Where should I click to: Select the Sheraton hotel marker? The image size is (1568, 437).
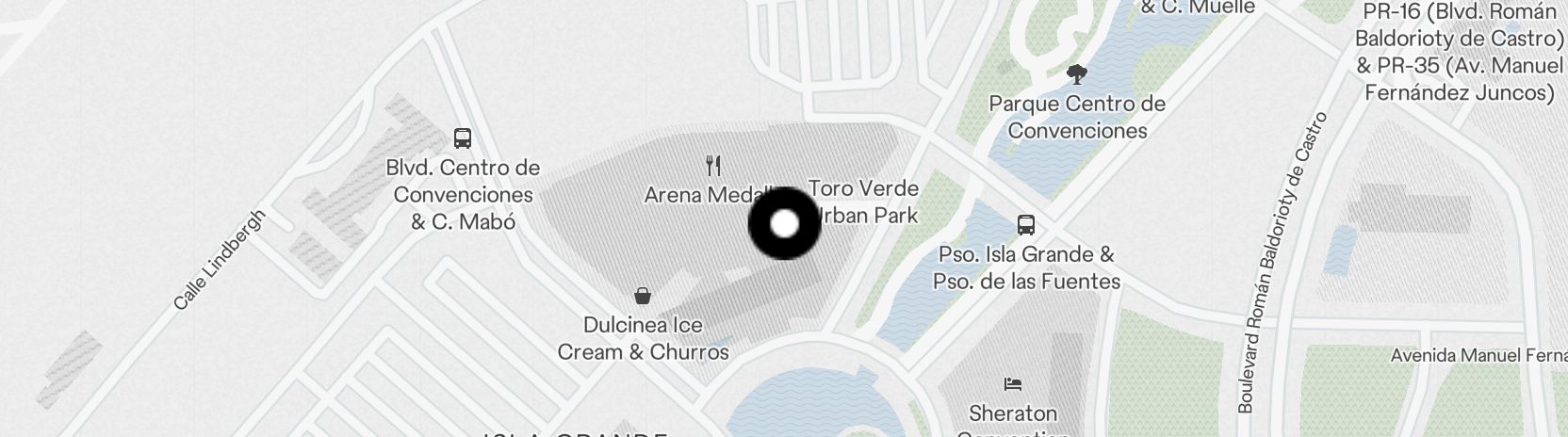(1013, 384)
